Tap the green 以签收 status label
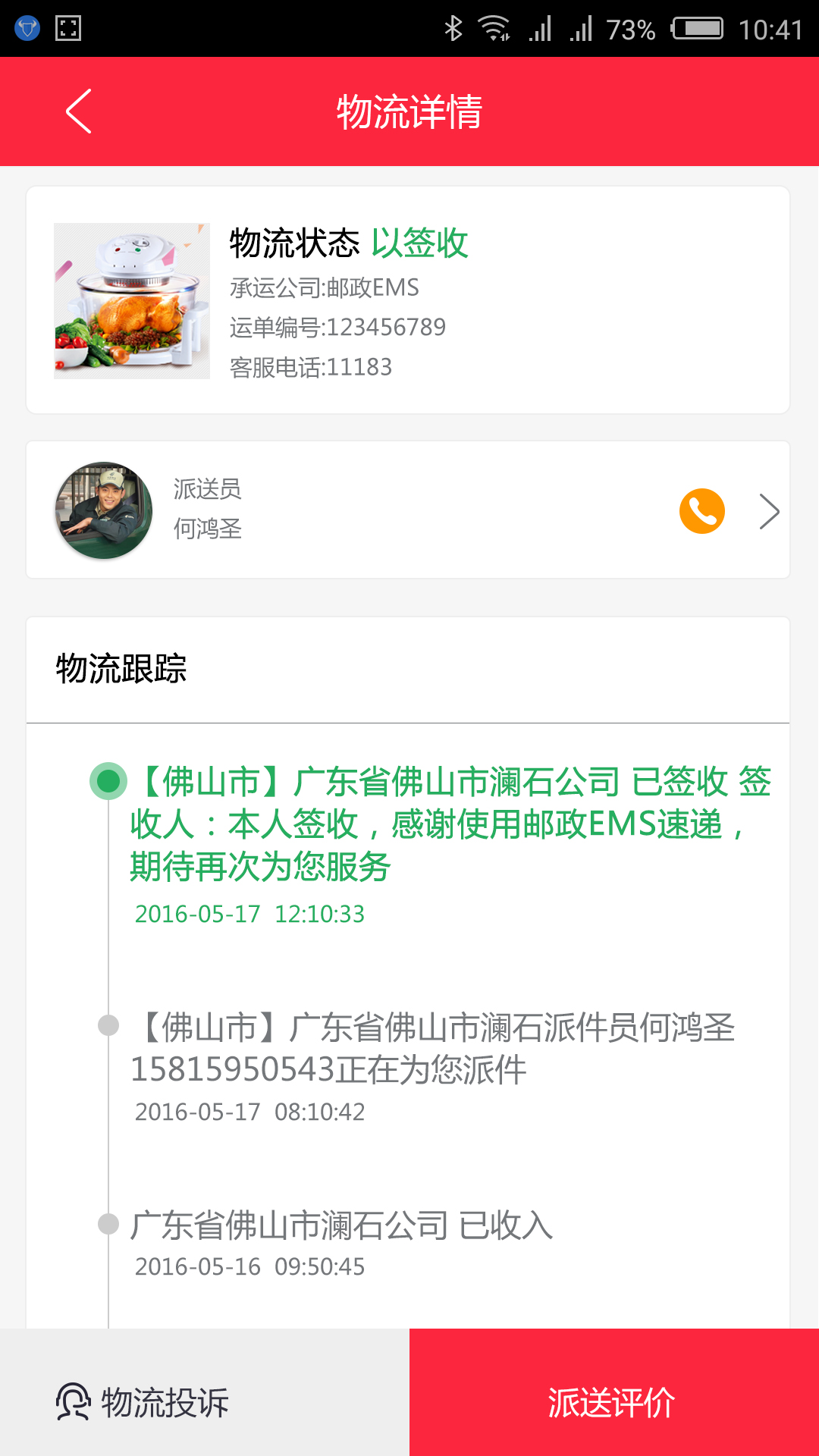Viewport: 819px width, 1456px height. [419, 244]
